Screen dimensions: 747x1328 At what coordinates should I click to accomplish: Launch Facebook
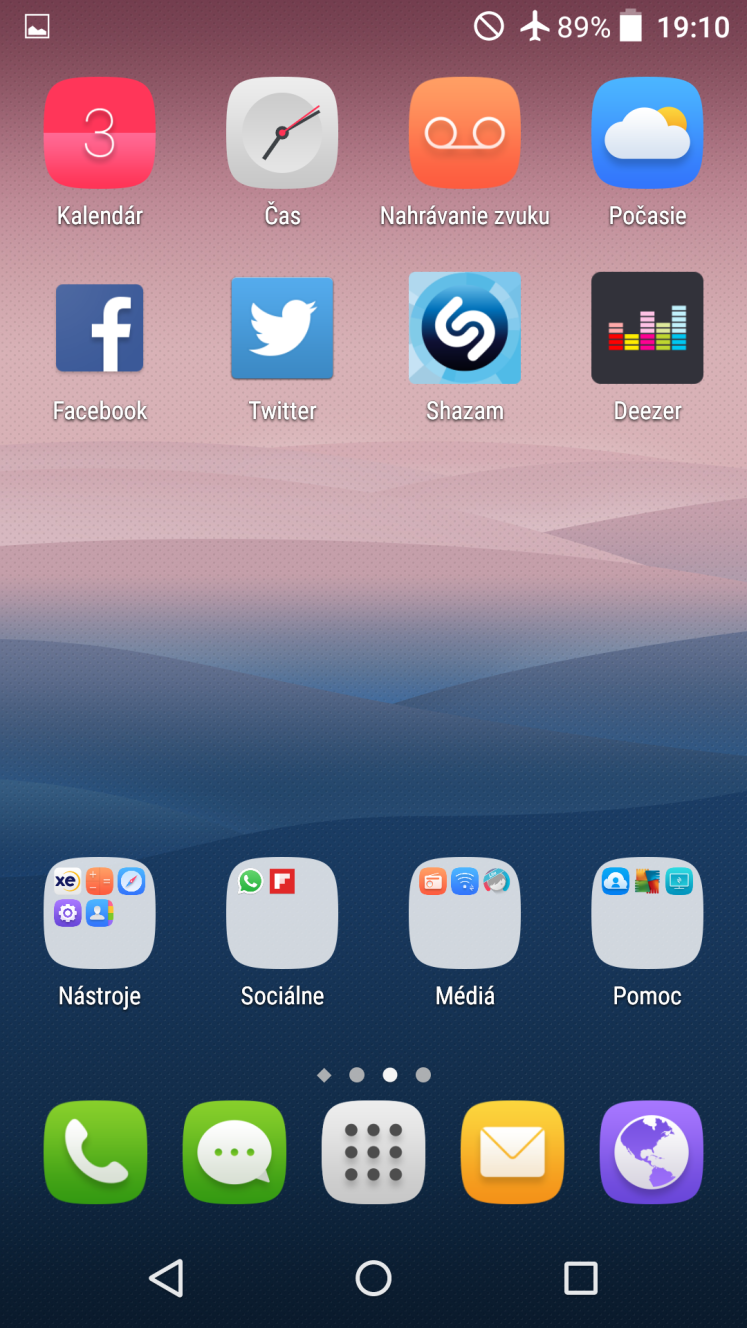99,328
